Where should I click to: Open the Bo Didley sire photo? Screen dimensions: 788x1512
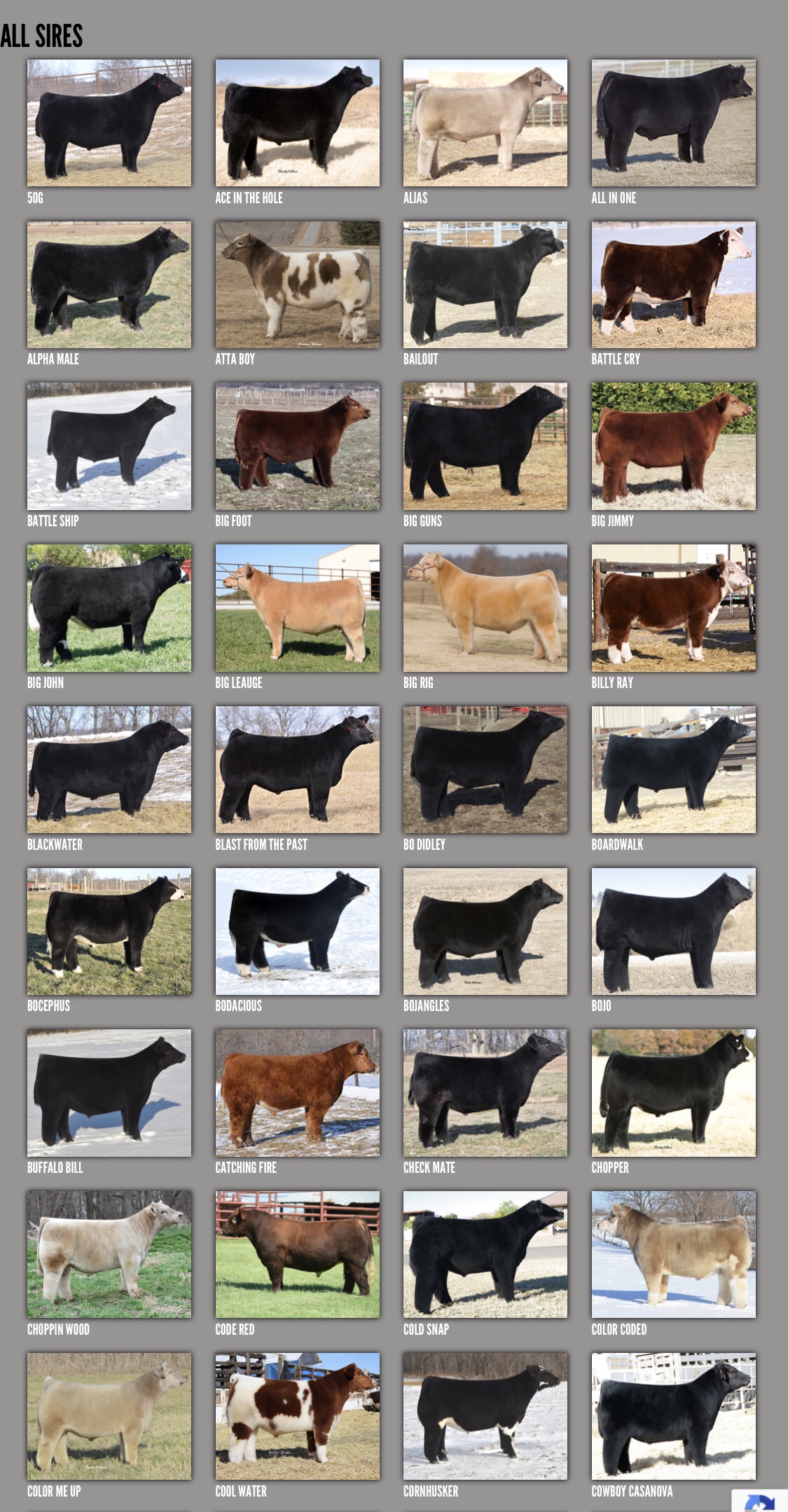[485, 769]
